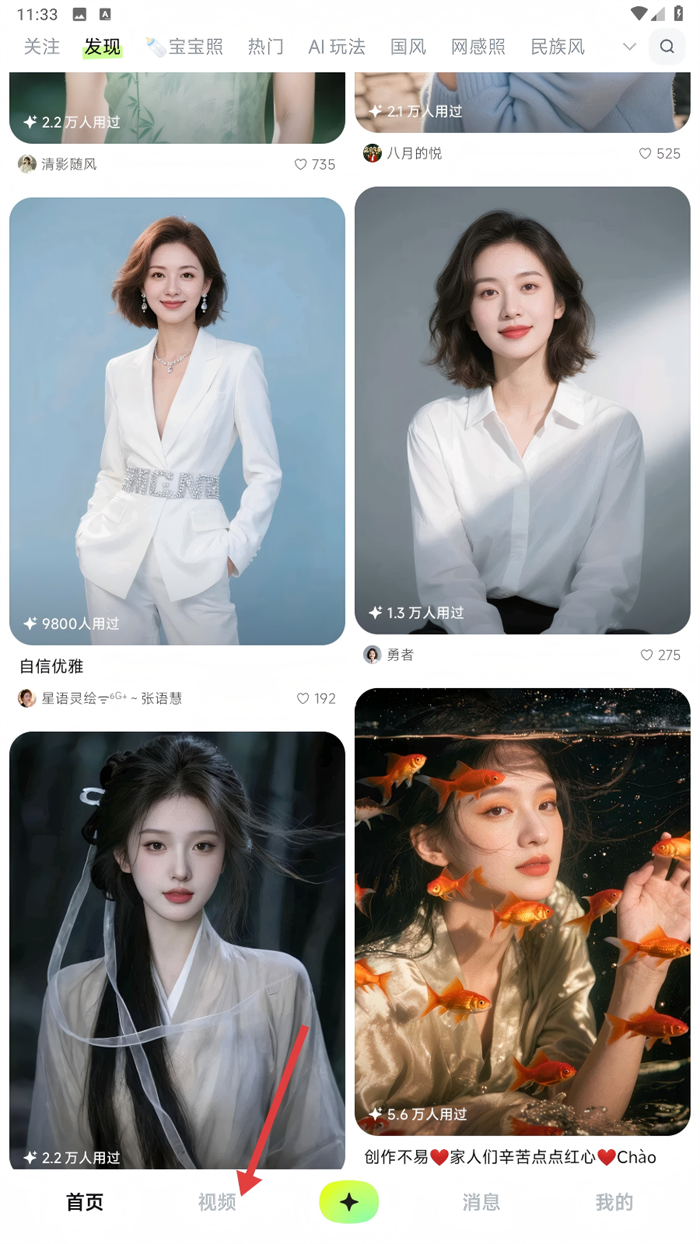Select the 国风 tab
Screen dimensions: 700x1244
[x=408, y=47]
